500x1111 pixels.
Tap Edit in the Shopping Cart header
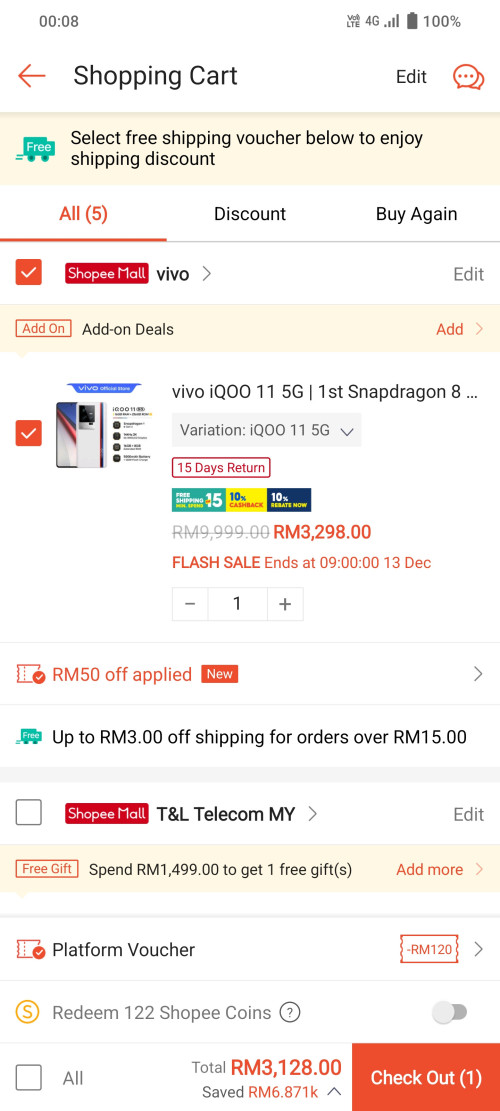click(x=411, y=77)
